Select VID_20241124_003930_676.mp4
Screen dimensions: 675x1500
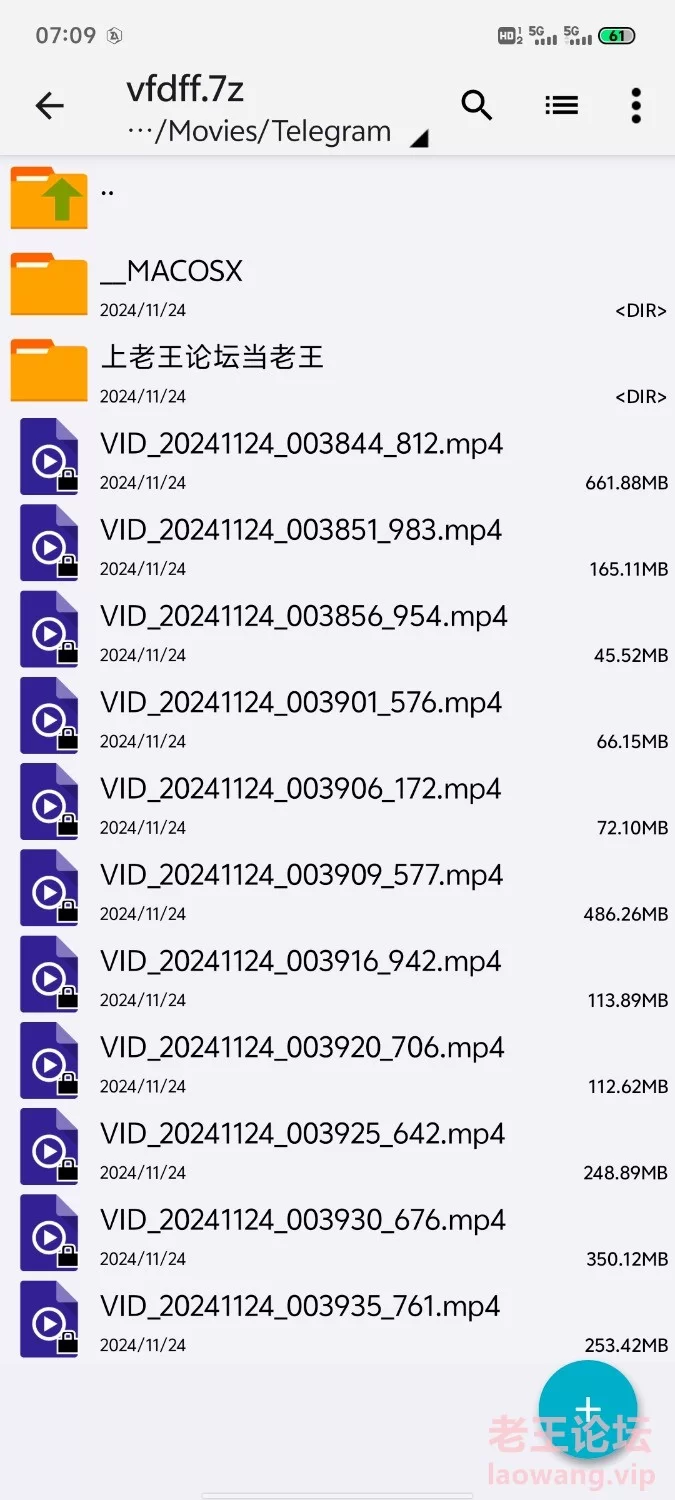pos(337,1232)
